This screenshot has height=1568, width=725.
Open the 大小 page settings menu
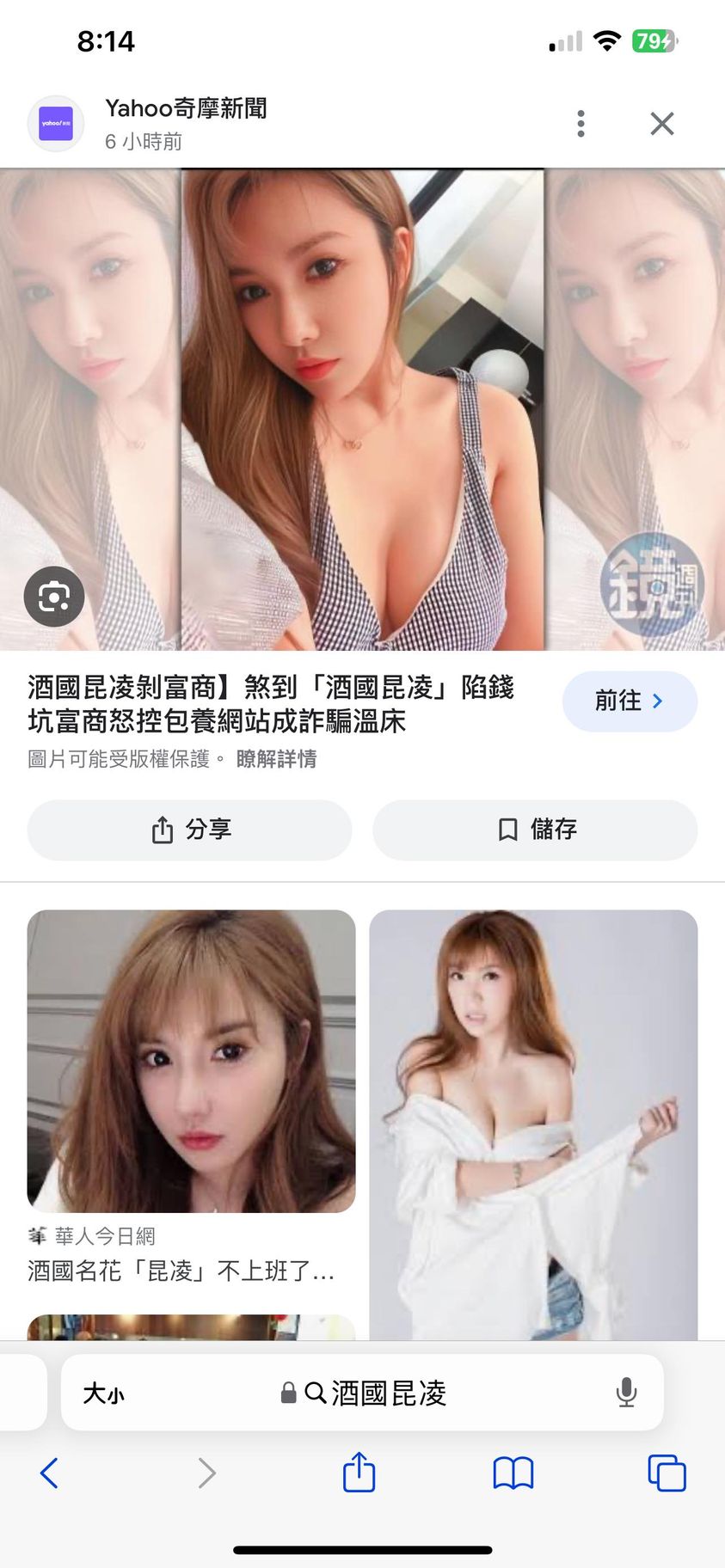(103, 1393)
